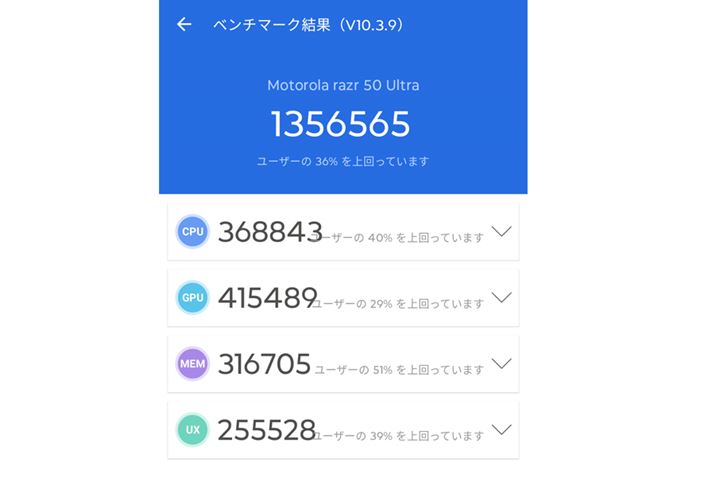Expand the MEM score details
This screenshot has width=715, height=477.
tap(502, 364)
